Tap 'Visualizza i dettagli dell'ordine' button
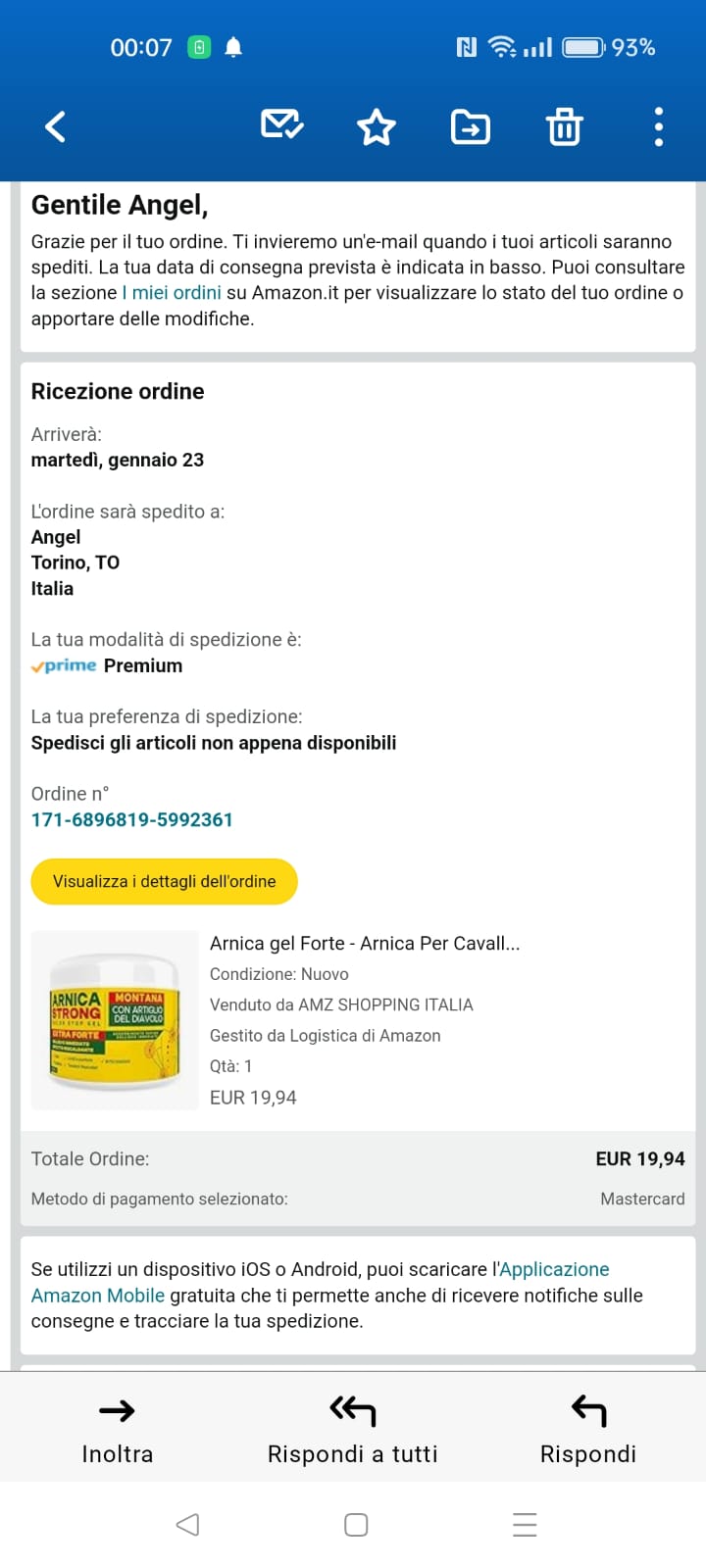The image size is (706, 1568). point(165,881)
